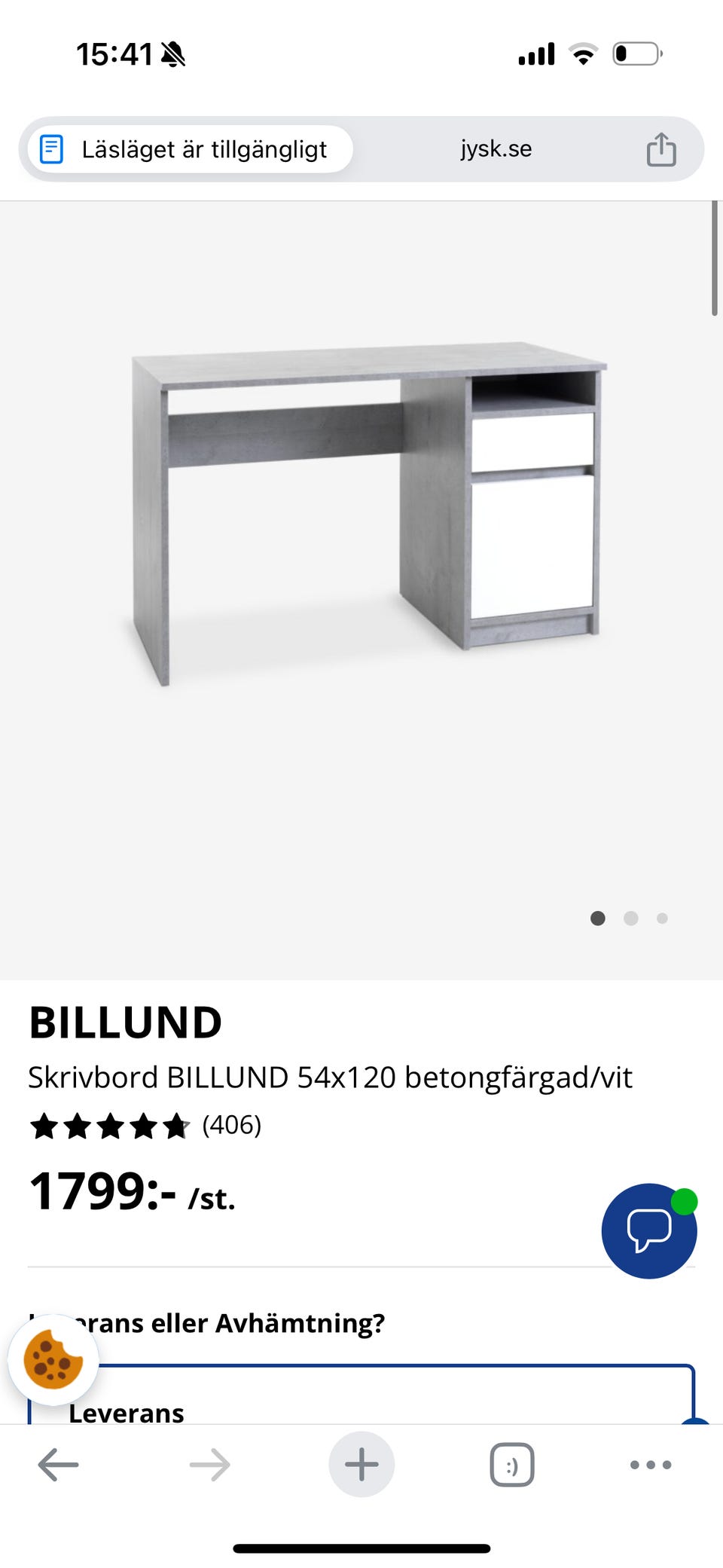This screenshot has height=1568, width=723.
Task: Tap the star rating row
Action: click(108, 1126)
